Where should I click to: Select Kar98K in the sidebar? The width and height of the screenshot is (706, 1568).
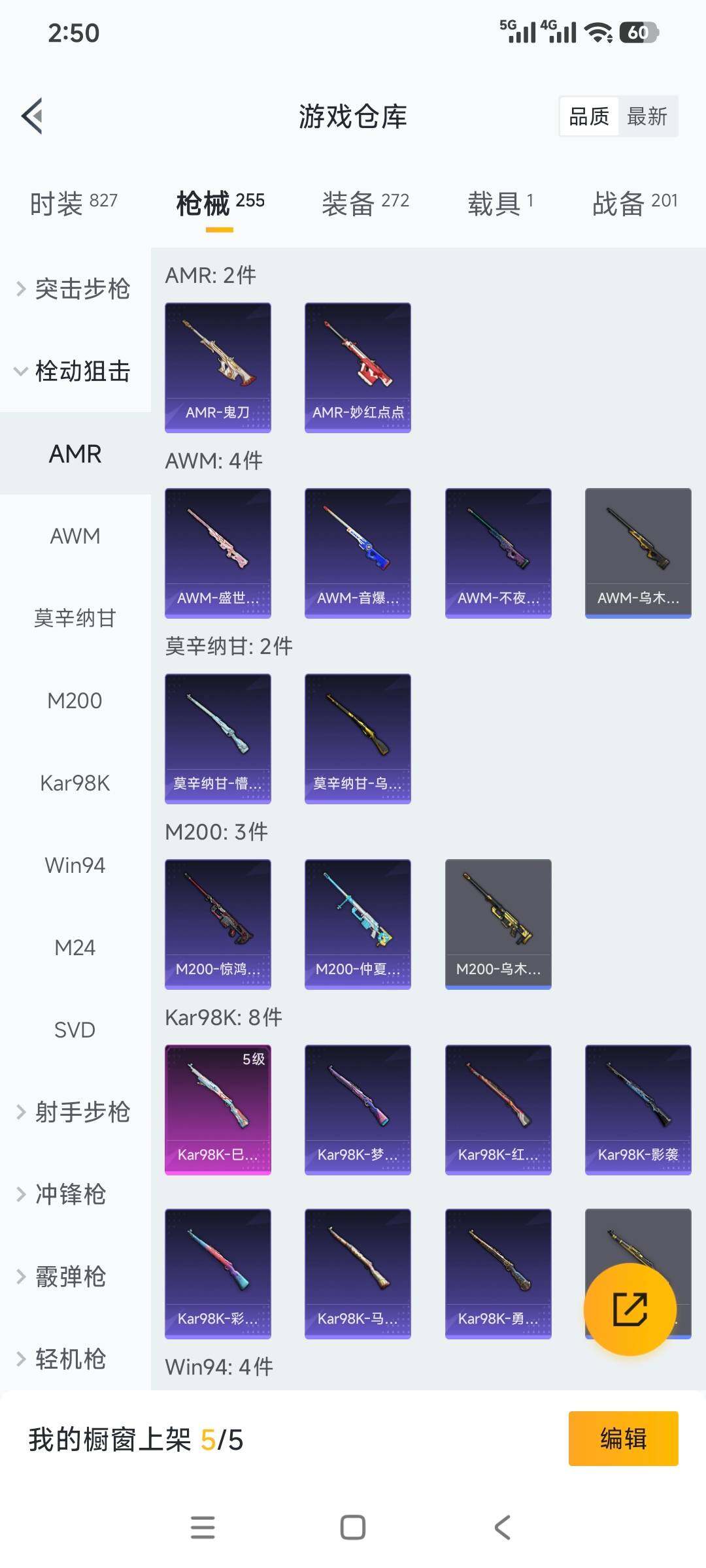click(75, 782)
